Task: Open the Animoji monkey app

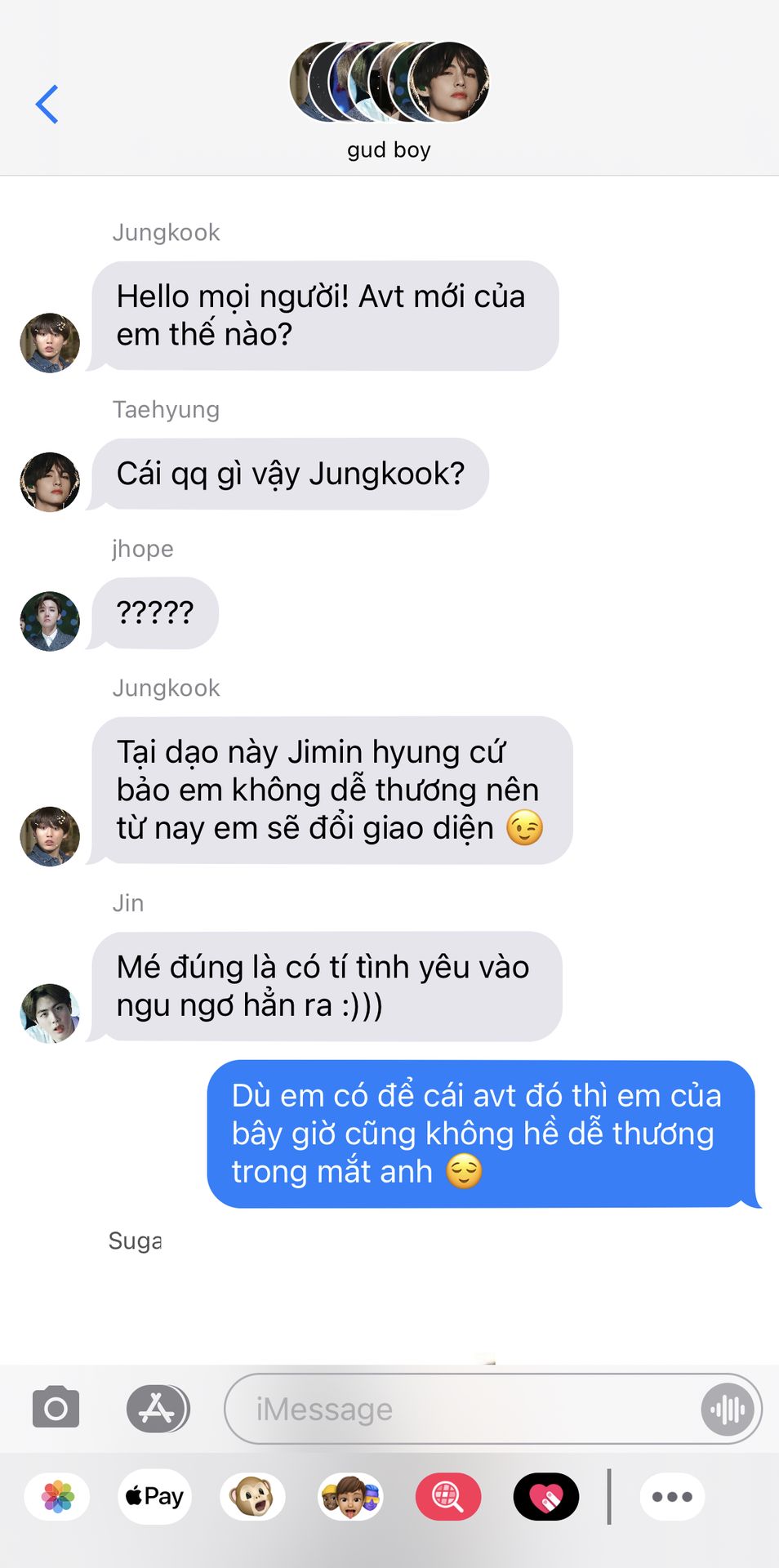Action: (252, 1497)
